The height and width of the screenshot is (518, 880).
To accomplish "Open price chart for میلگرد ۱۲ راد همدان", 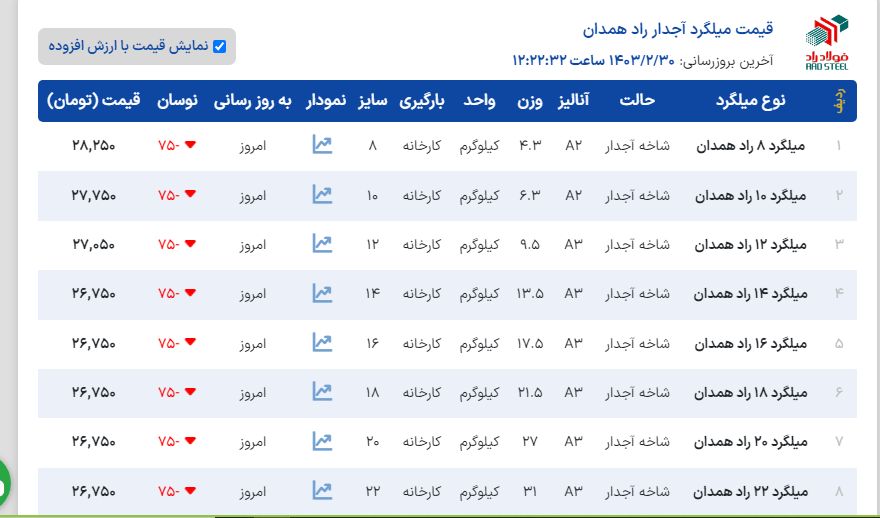I will coord(321,243).
